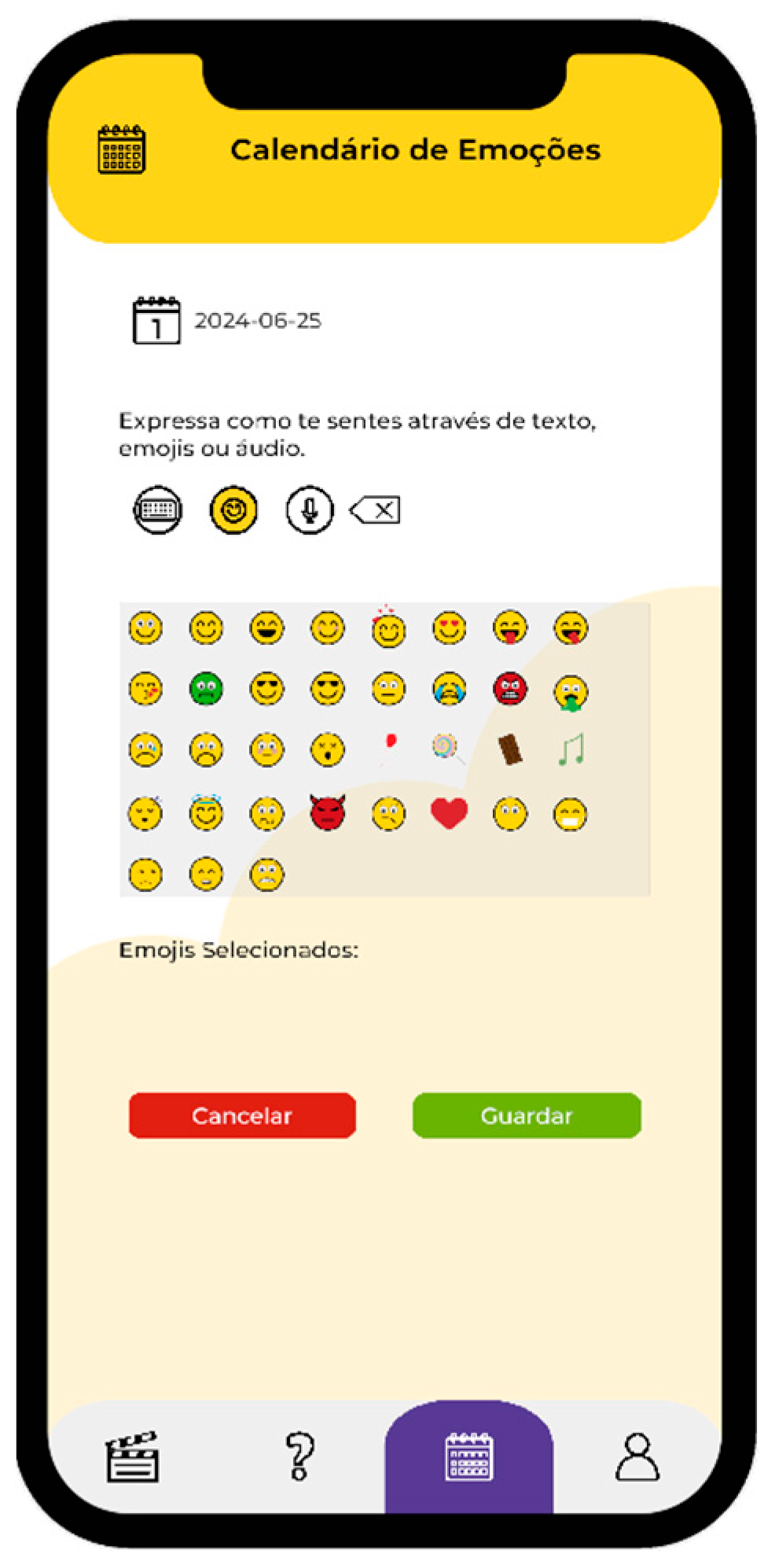Viewport: 775px width, 1568px height.
Task: Delete last entry with backspace icon
Action: [x=376, y=510]
